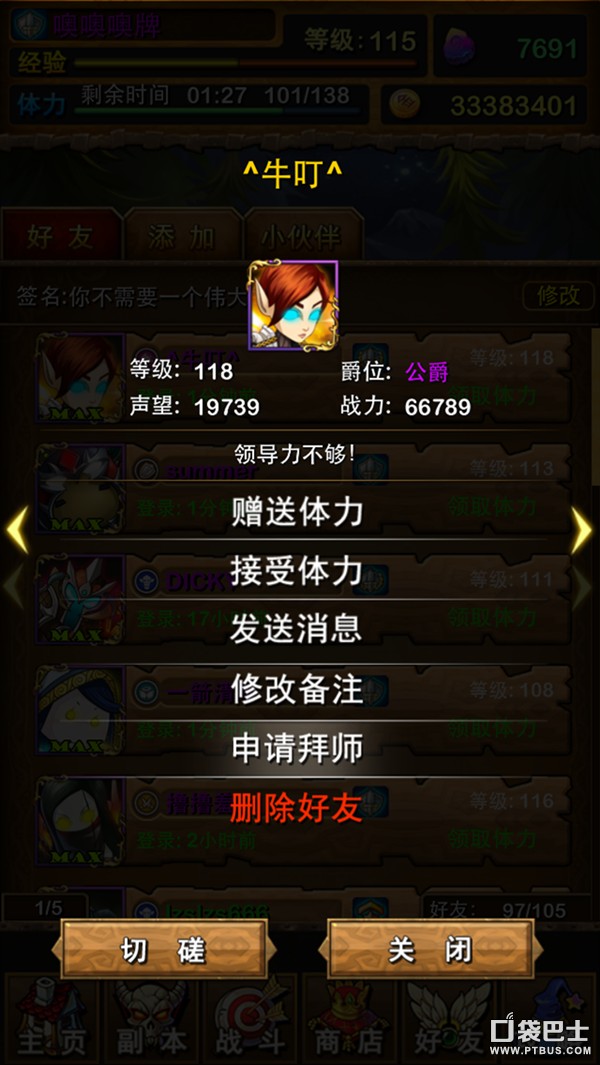Select 赠送体力 to gift stamina
Image resolution: width=600 pixels, height=1065 pixels.
click(x=297, y=511)
